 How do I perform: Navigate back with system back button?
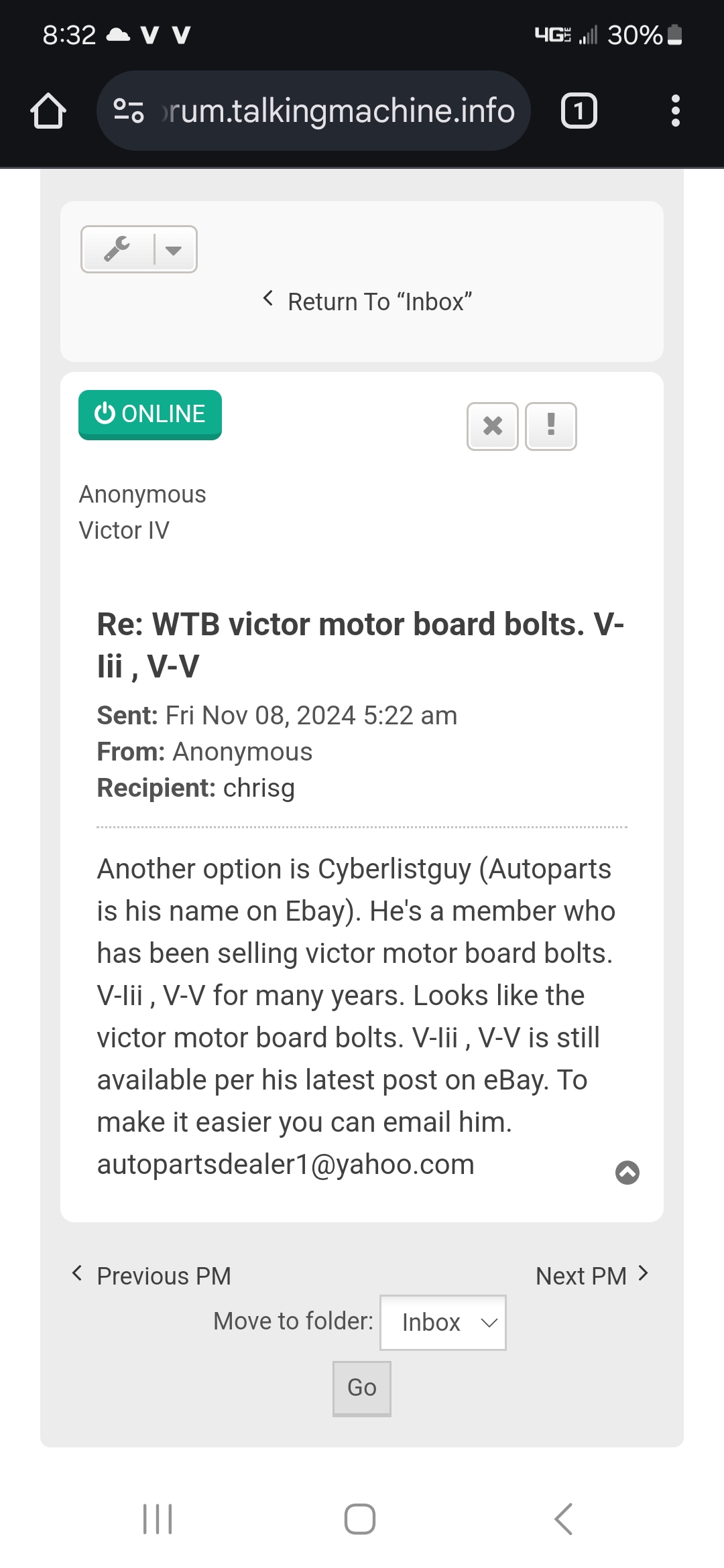click(564, 1518)
